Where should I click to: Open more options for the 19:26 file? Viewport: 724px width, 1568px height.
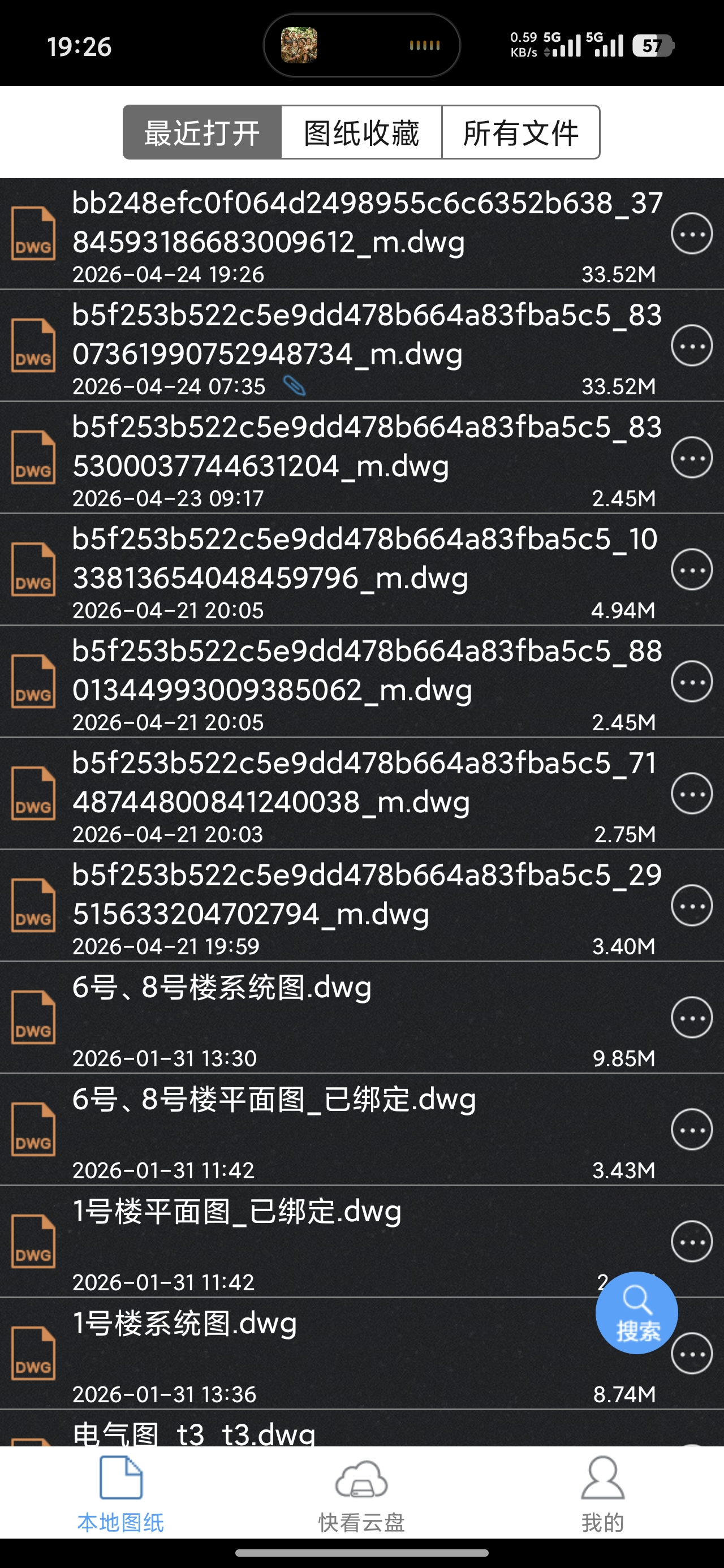pos(692,234)
